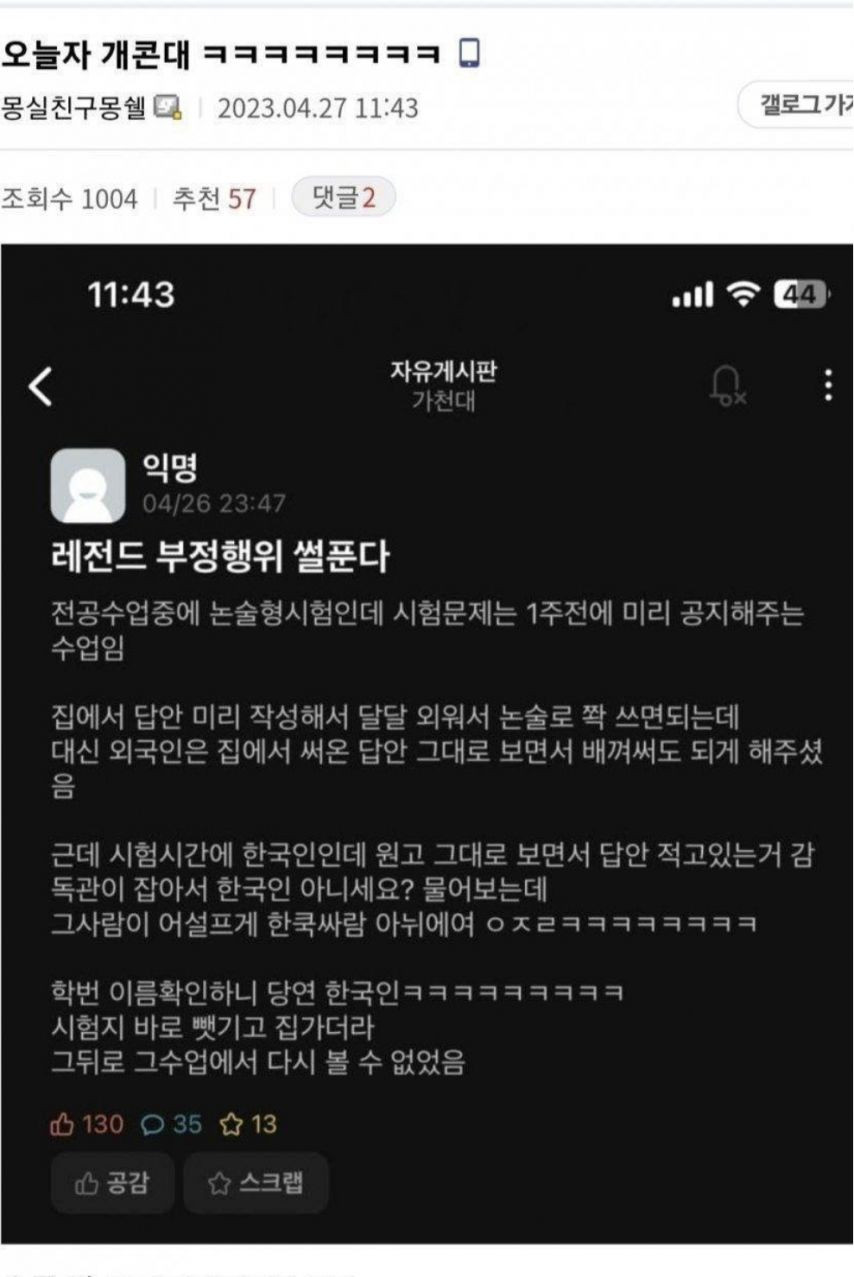Open the 댓글 2 comments
Viewport: 854px width, 1277px height.
tap(343, 198)
